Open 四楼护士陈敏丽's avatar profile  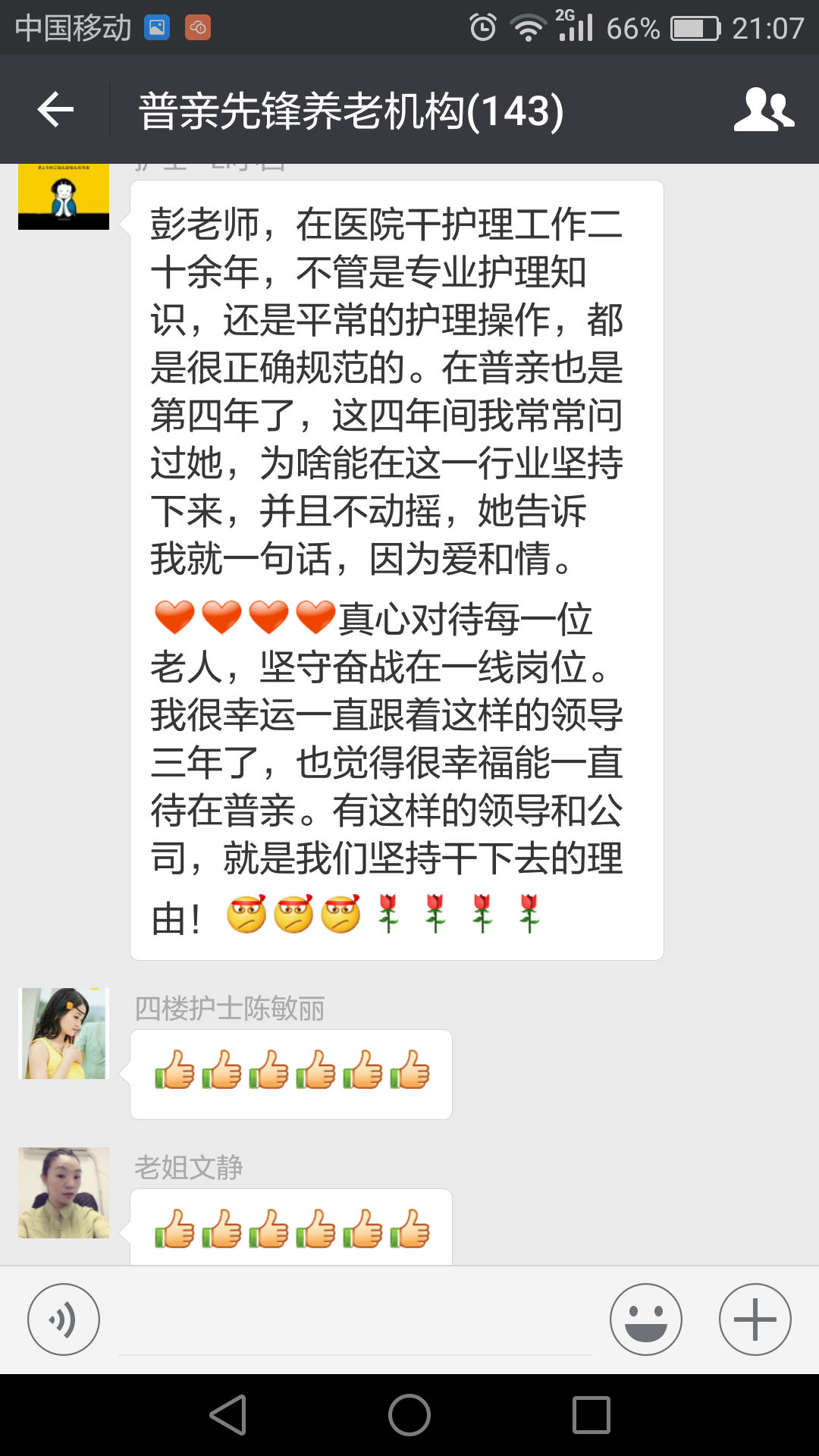[x=64, y=1034]
